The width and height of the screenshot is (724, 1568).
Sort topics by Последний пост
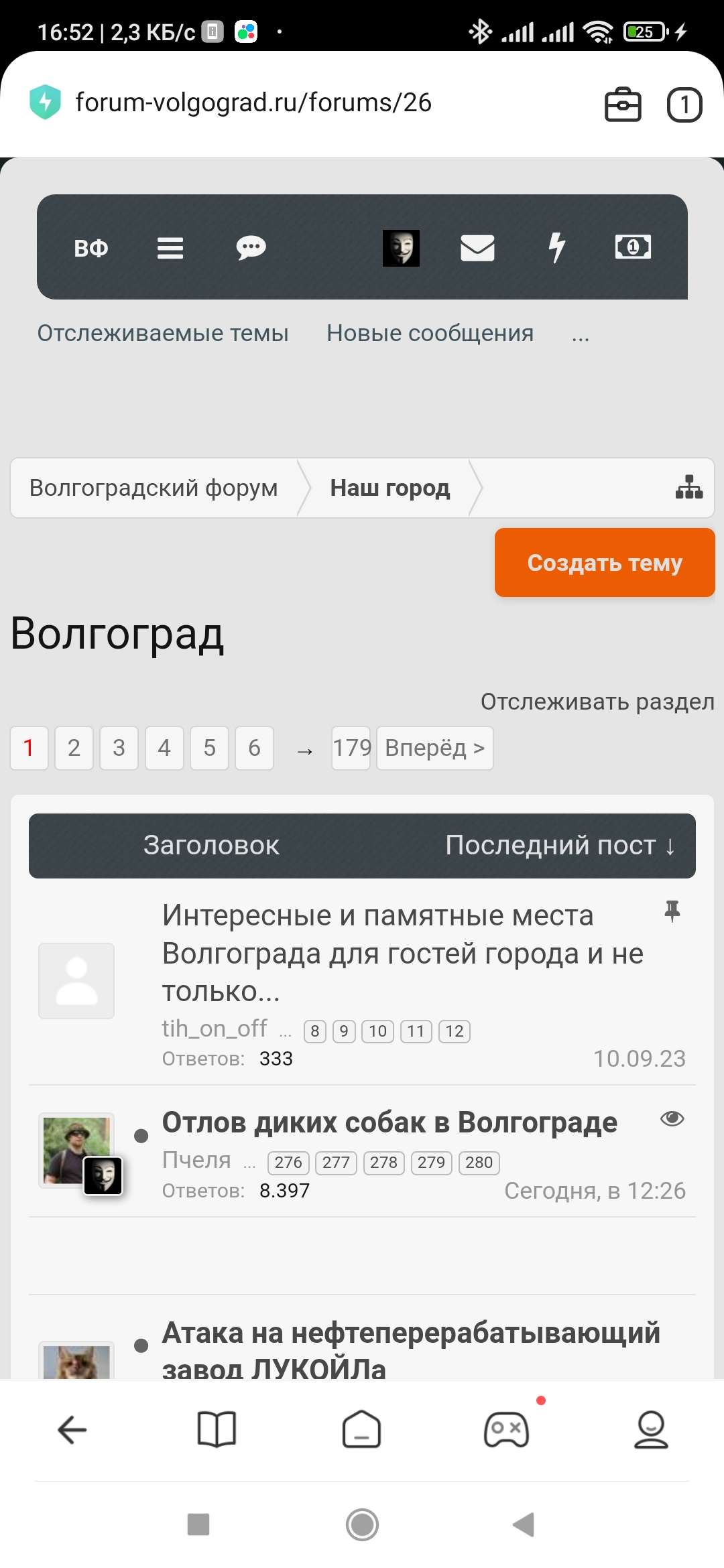coord(560,846)
